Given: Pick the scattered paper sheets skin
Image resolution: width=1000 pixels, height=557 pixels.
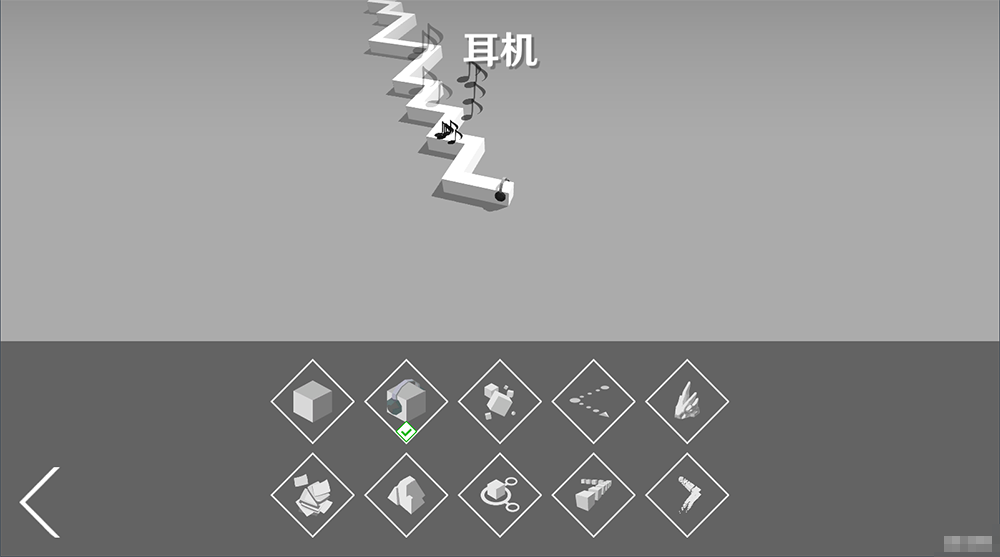Looking at the screenshot, I should point(312,495).
